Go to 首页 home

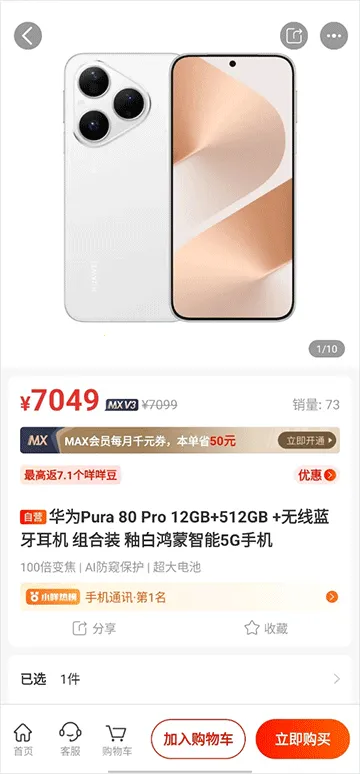[x=23, y=739]
